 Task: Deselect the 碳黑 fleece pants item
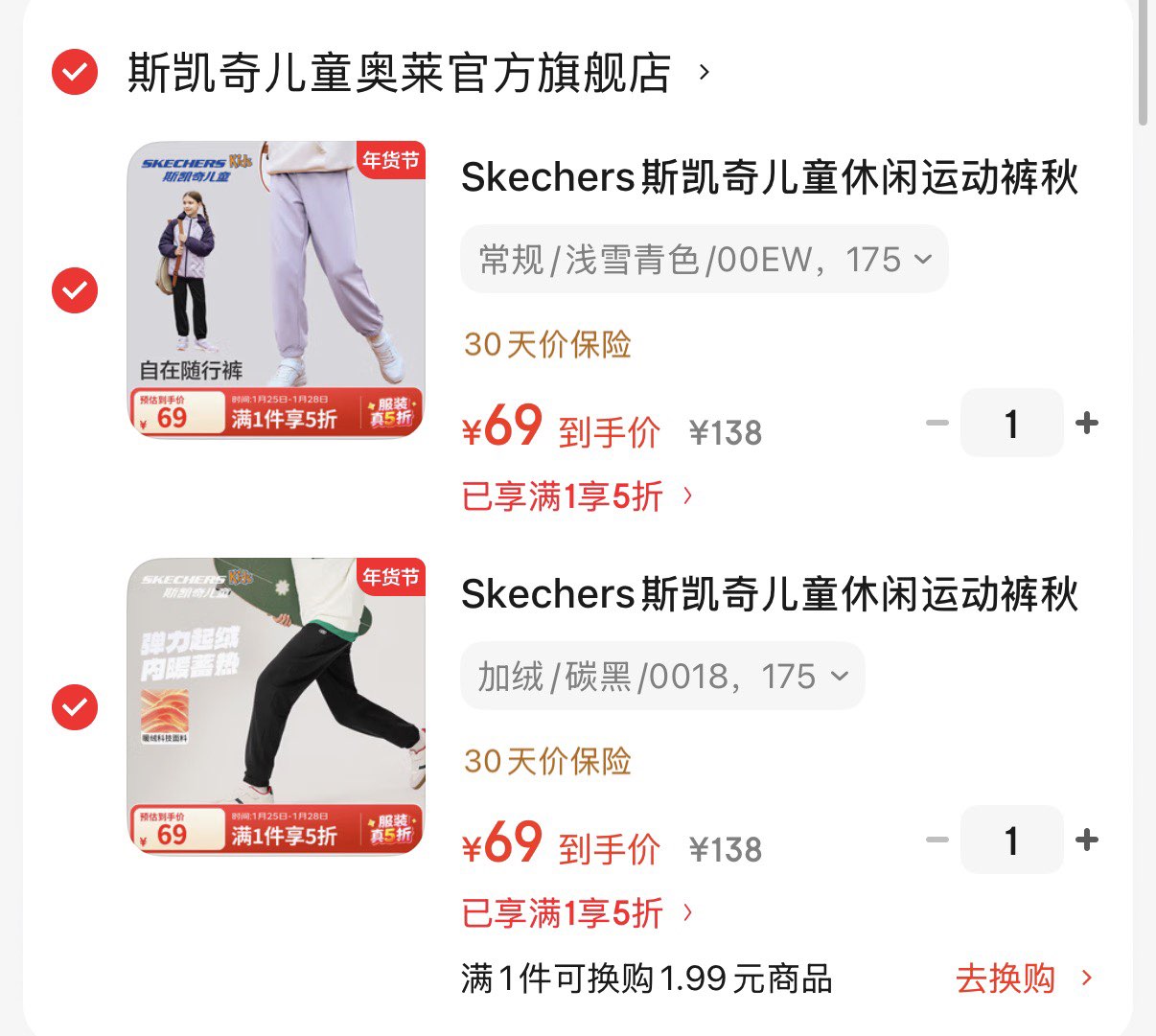click(x=75, y=707)
